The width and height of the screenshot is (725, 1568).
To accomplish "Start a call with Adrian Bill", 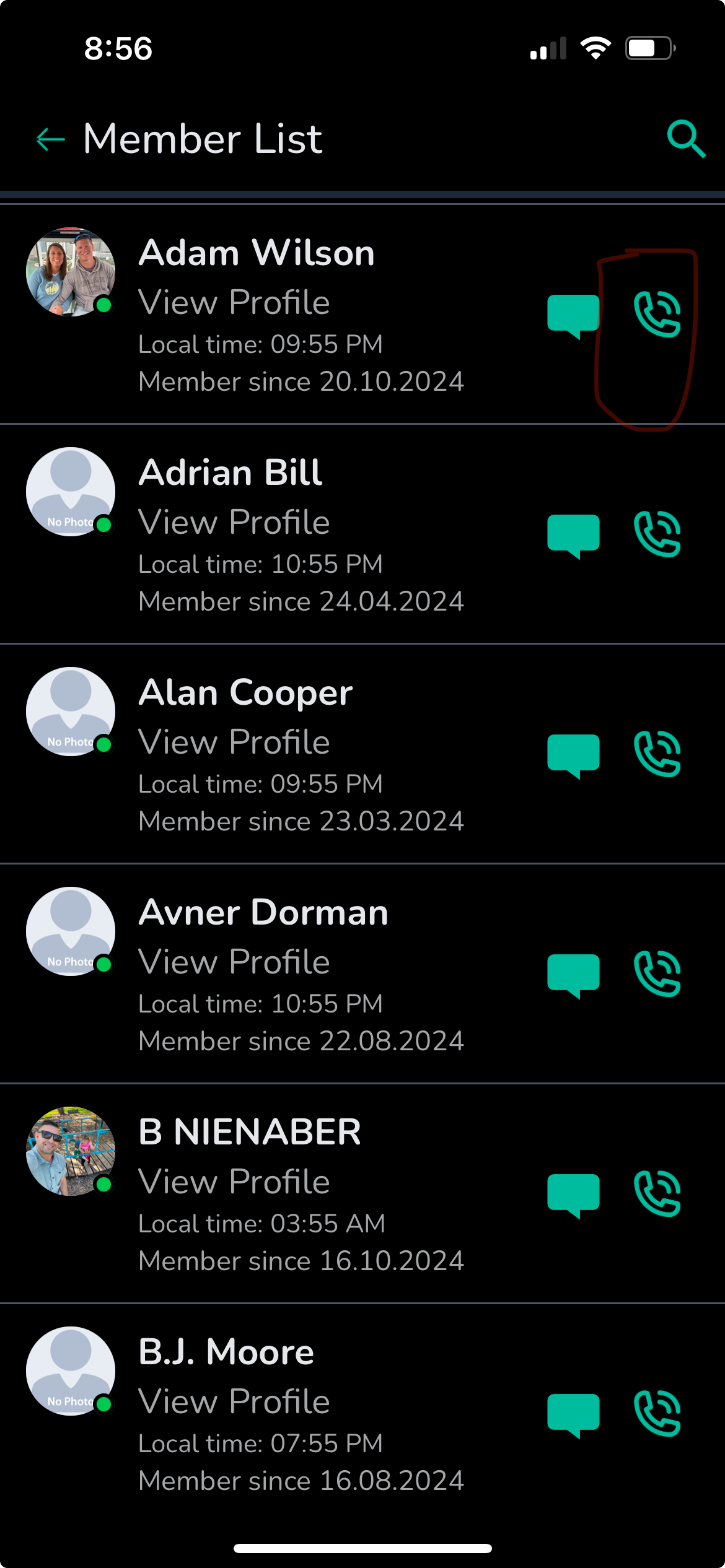I will tap(657, 534).
